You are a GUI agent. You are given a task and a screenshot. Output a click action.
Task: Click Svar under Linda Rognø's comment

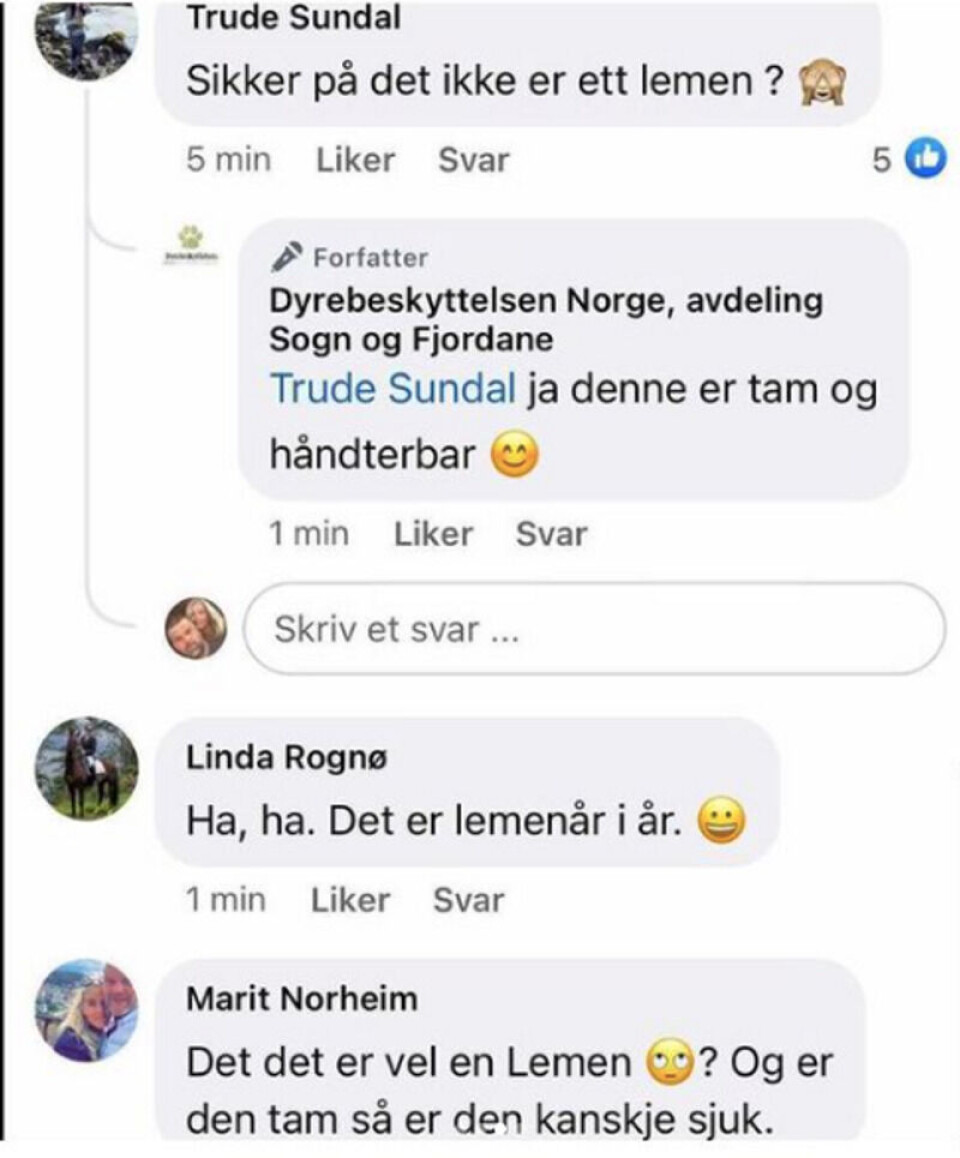pyautogui.click(x=468, y=898)
